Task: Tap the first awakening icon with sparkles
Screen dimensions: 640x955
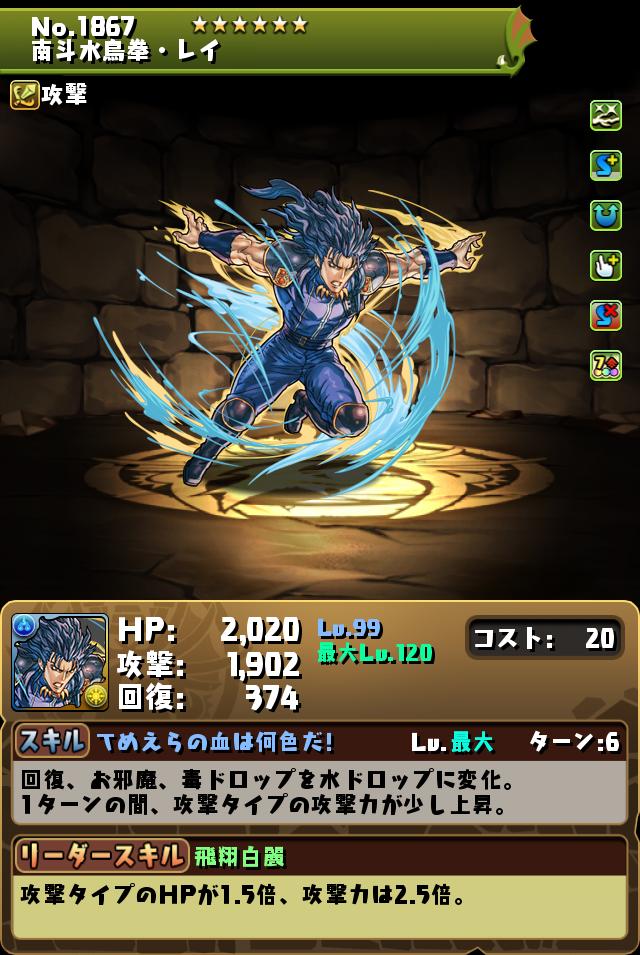Action: (x=606, y=116)
